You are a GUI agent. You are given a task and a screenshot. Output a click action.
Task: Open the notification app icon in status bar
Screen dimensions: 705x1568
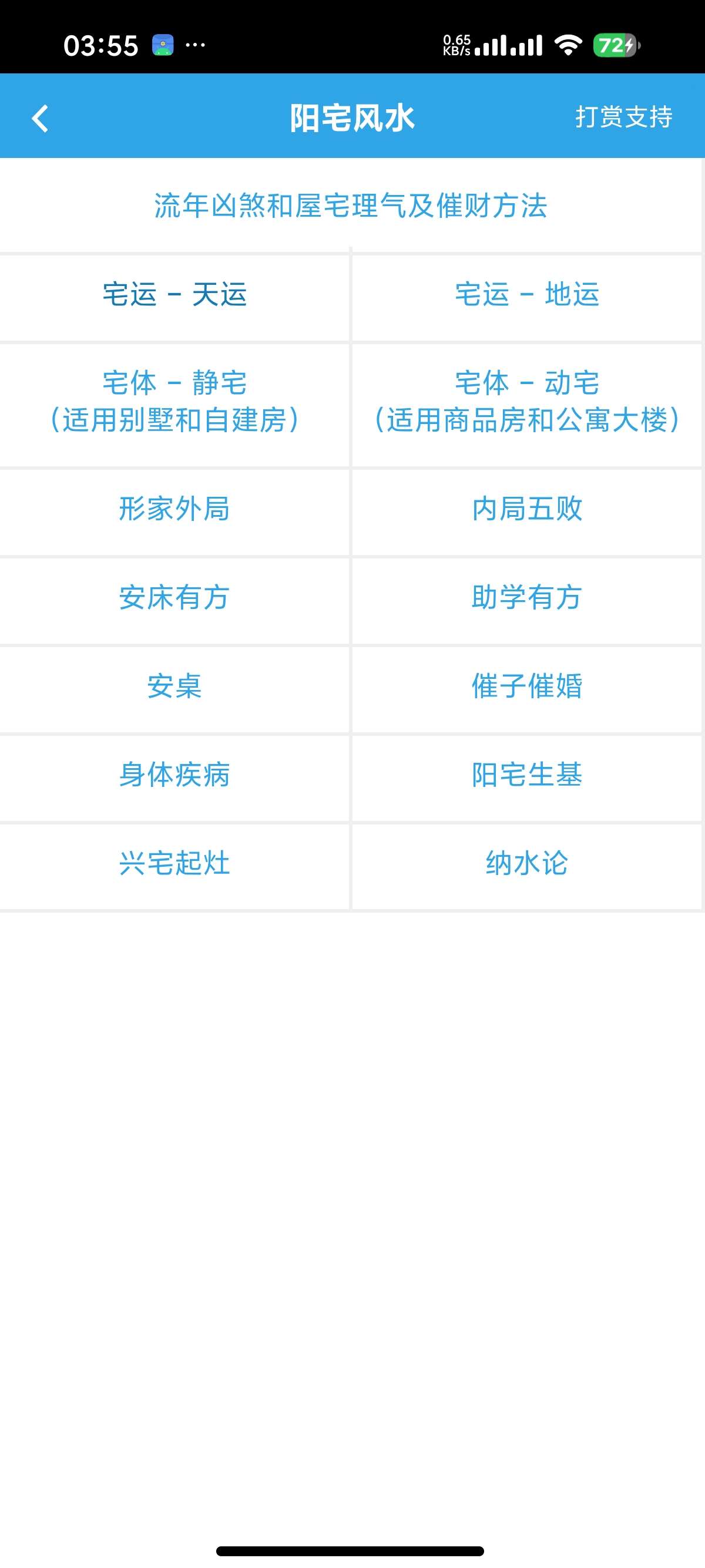coord(162,45)
